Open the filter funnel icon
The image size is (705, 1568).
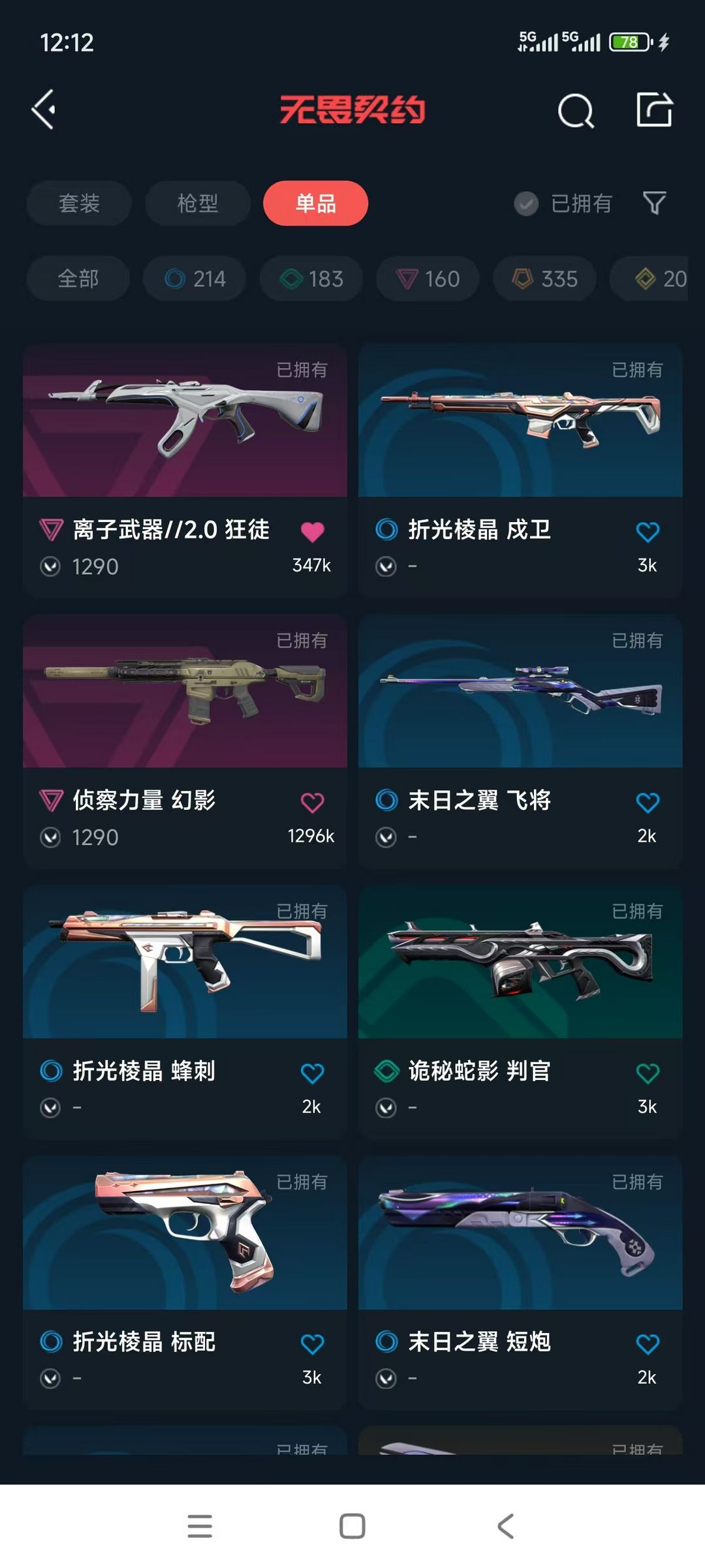tap(654, 203)
